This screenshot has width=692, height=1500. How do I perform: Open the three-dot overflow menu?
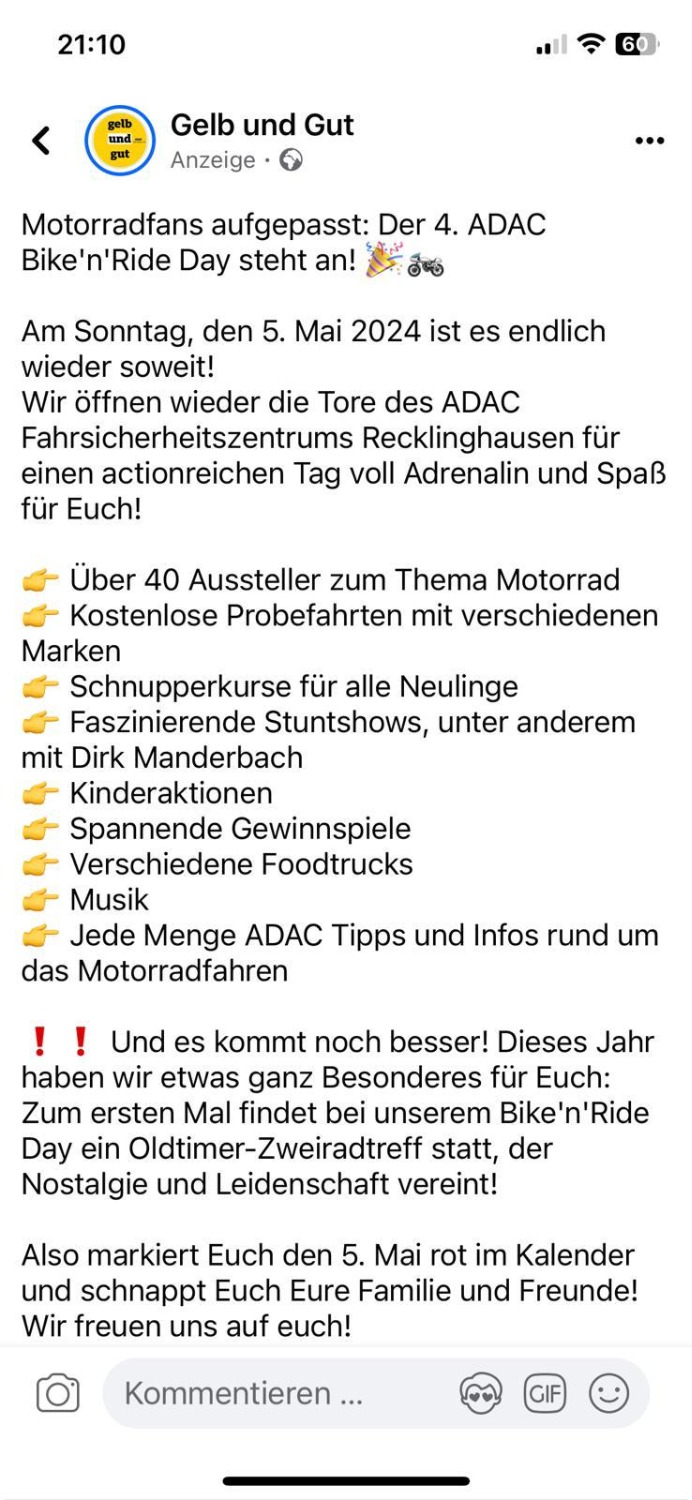(x=649, y=141)
